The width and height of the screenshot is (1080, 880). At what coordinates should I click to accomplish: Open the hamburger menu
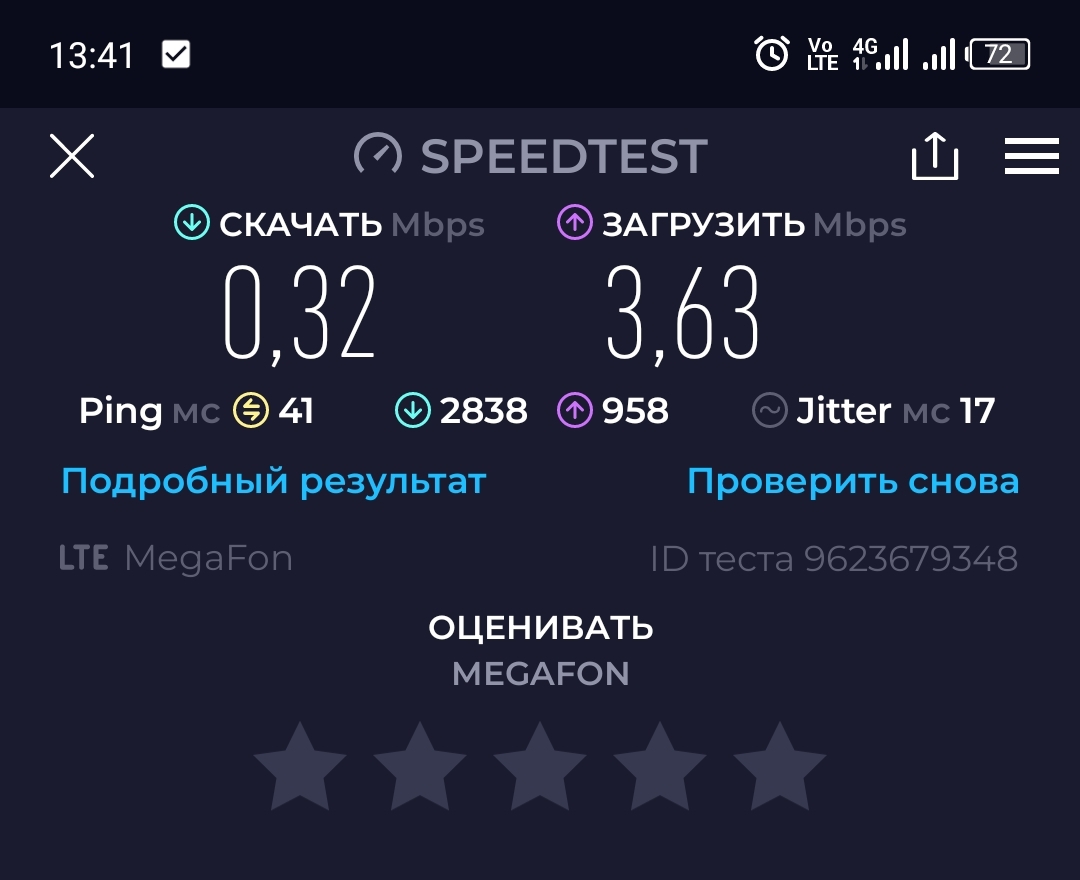1031,157
